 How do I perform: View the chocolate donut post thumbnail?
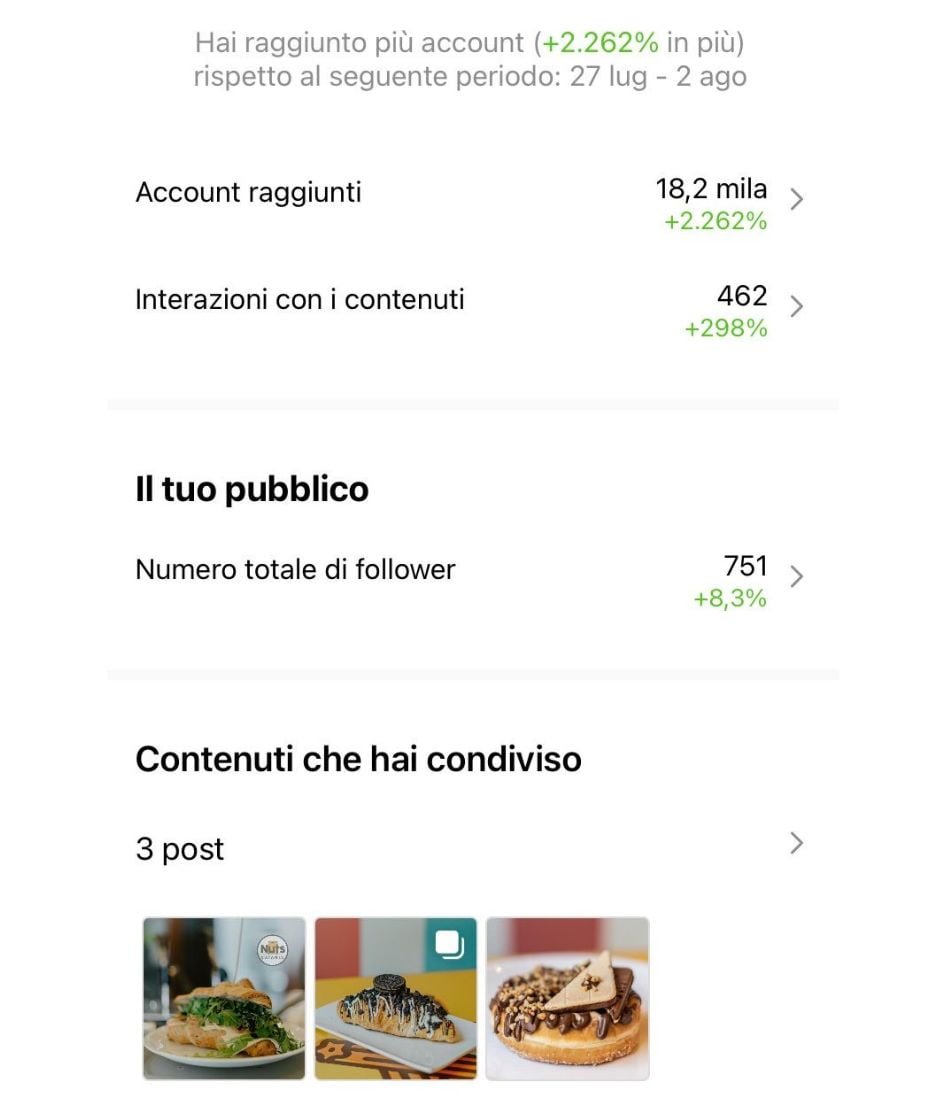click(568, 998)
